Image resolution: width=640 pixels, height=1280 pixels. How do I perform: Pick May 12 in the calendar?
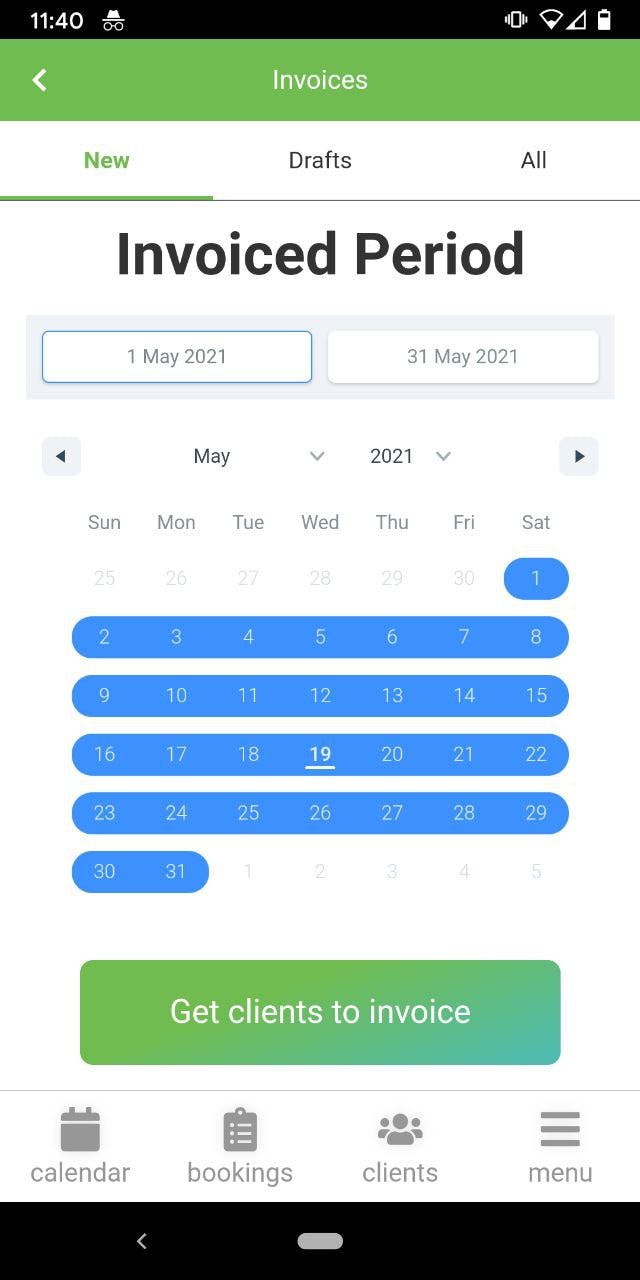coord(320,695)
